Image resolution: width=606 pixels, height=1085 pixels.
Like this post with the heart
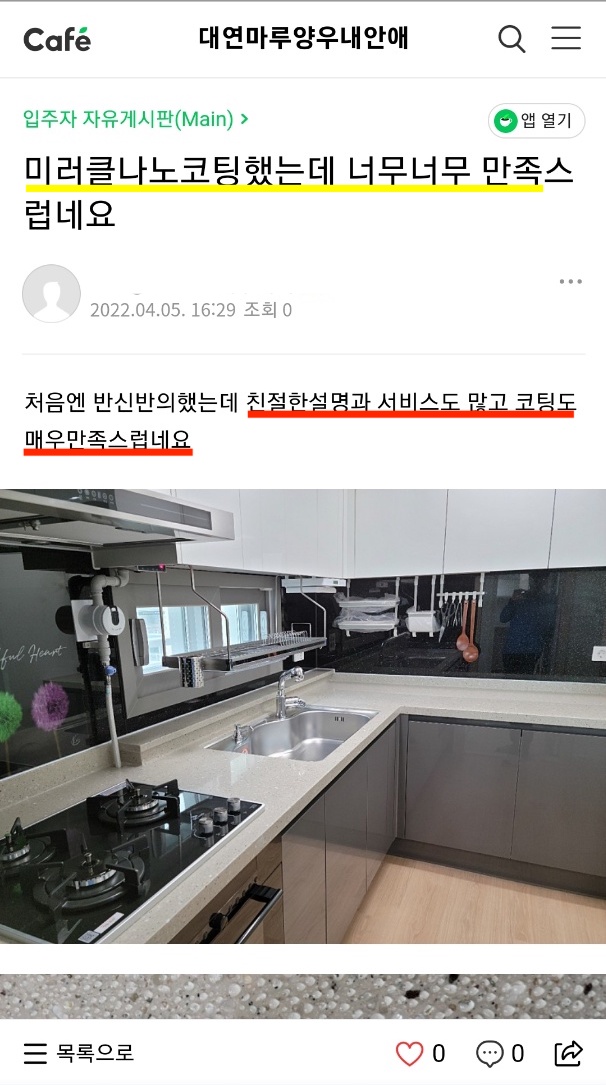tap(410, 1053)
